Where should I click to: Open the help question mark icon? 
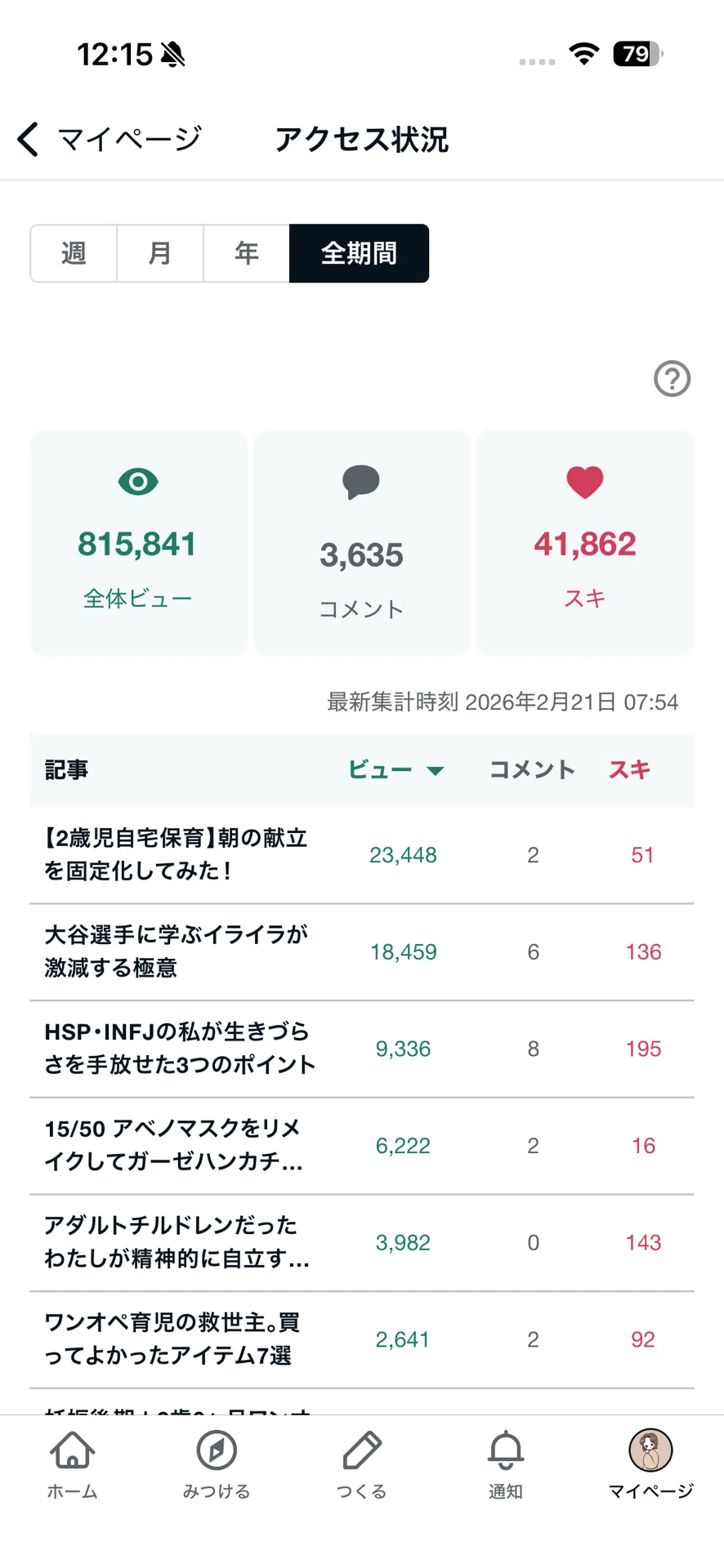point(672,379)
